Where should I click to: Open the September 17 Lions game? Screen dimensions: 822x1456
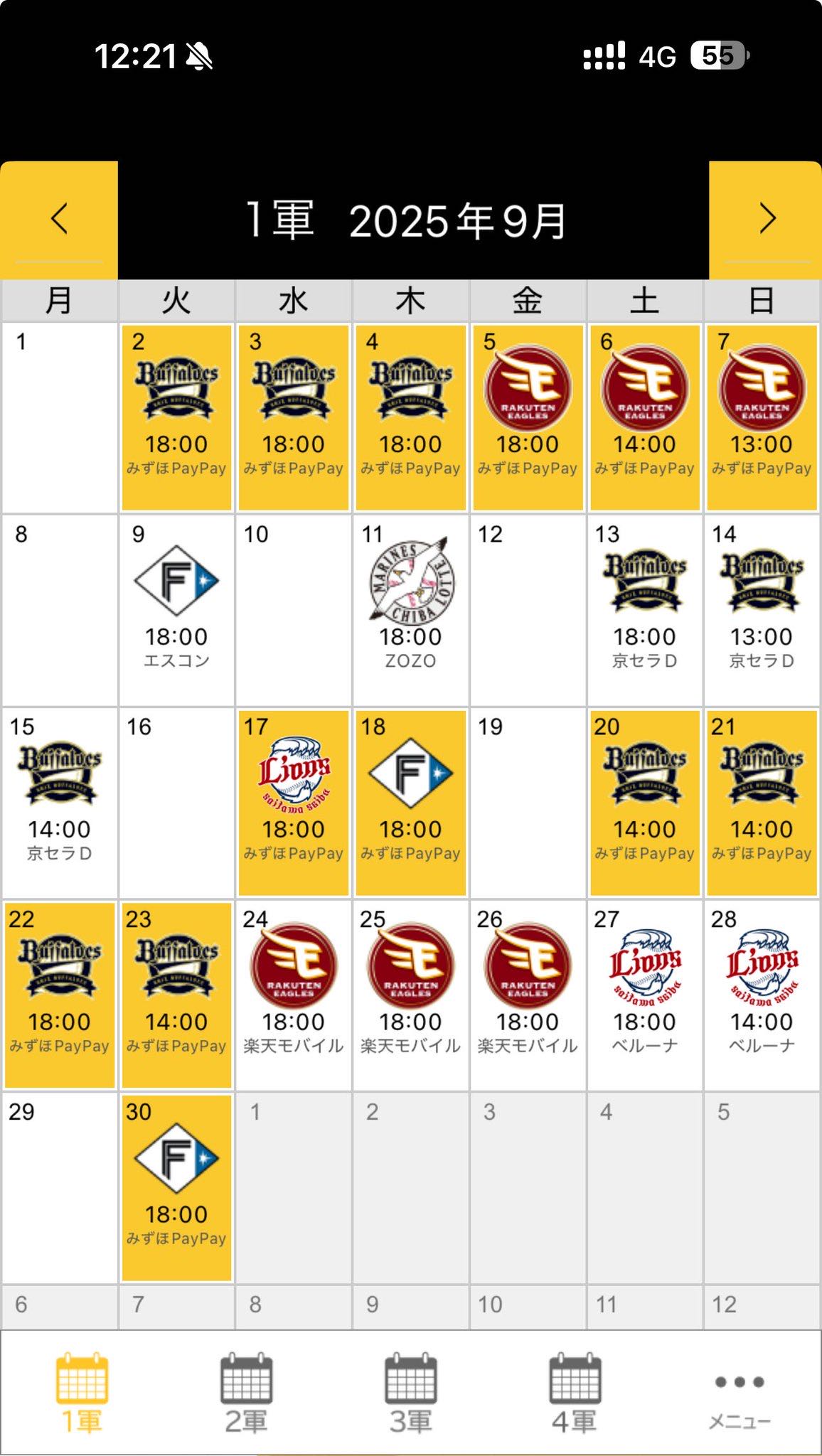click(x=294, y=803)
